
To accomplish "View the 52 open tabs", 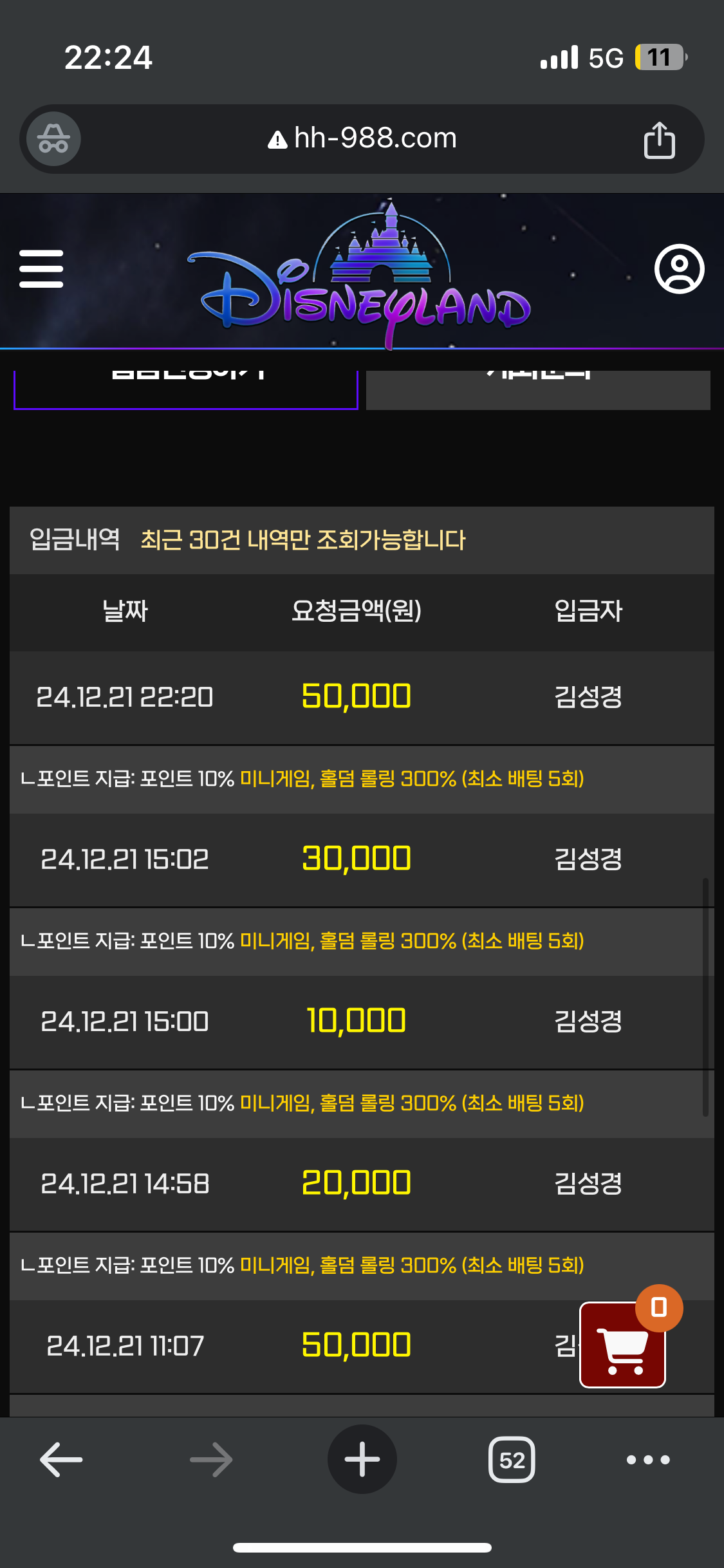I will pyautogui.click(x=512, y=1459).
